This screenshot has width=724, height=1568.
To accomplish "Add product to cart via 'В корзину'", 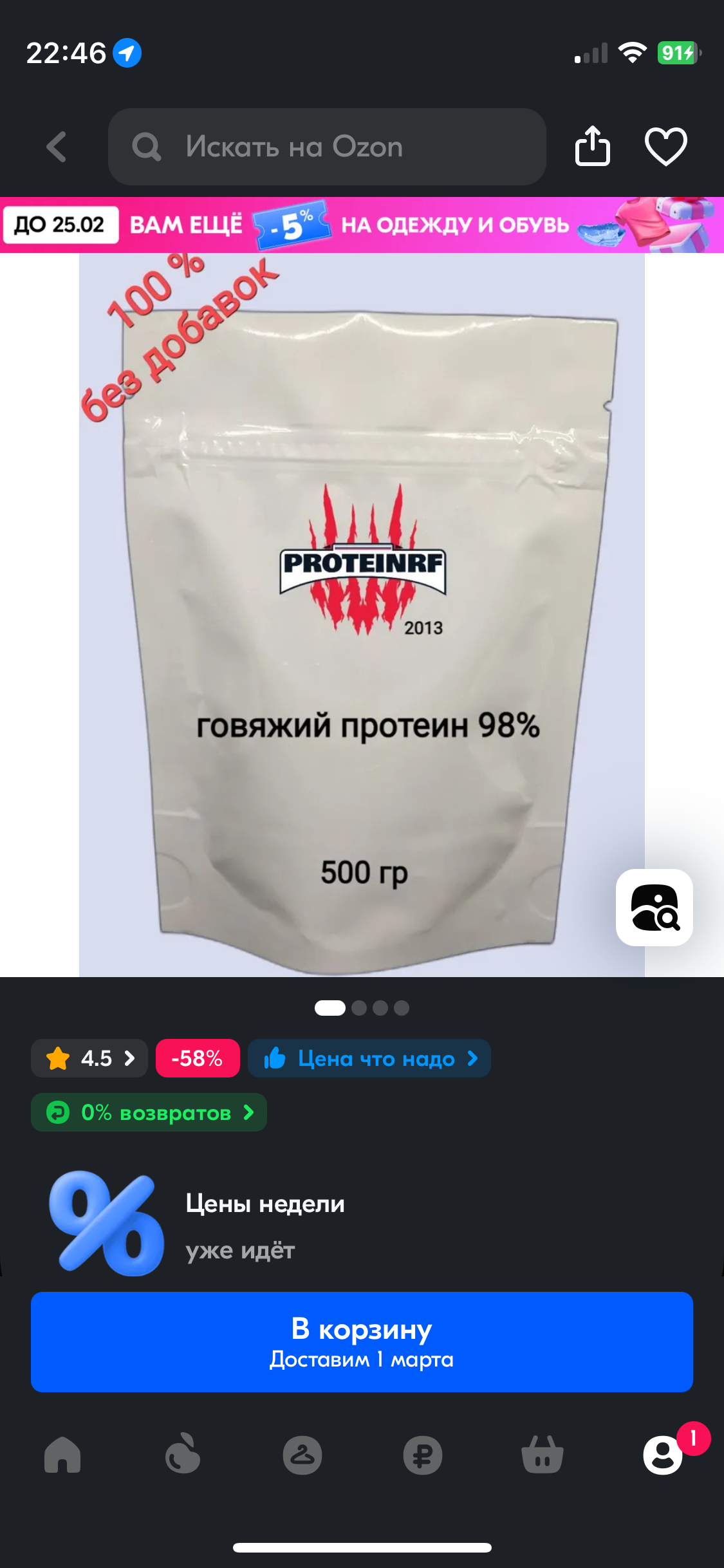I will pyautogui.click(x=362, y=1342).
